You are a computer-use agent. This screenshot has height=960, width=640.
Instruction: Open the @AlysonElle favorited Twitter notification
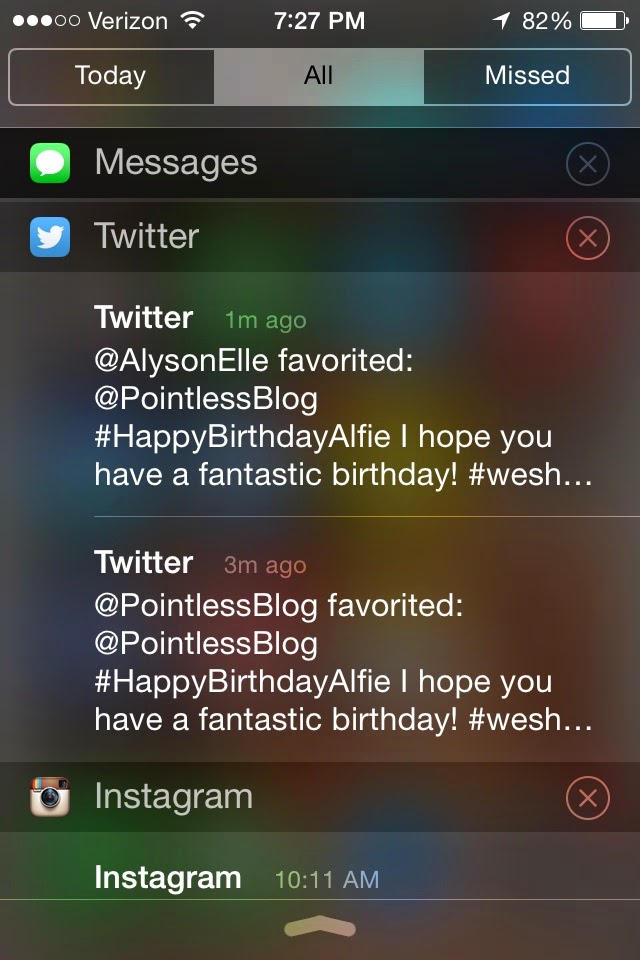(343, 400)
